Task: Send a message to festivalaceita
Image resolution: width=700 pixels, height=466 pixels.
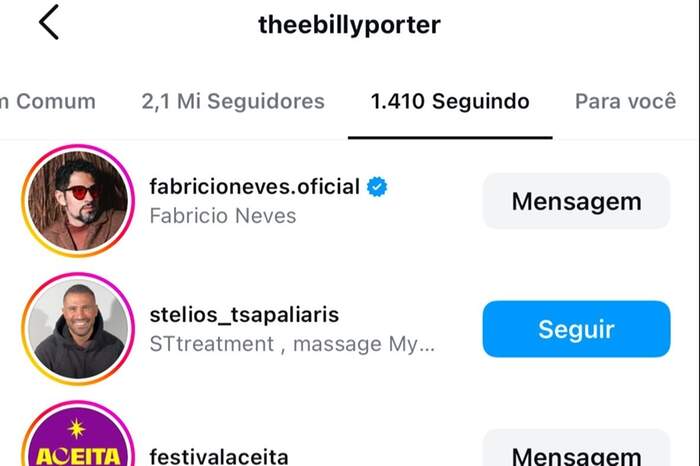Action: (x=576, y=453)
